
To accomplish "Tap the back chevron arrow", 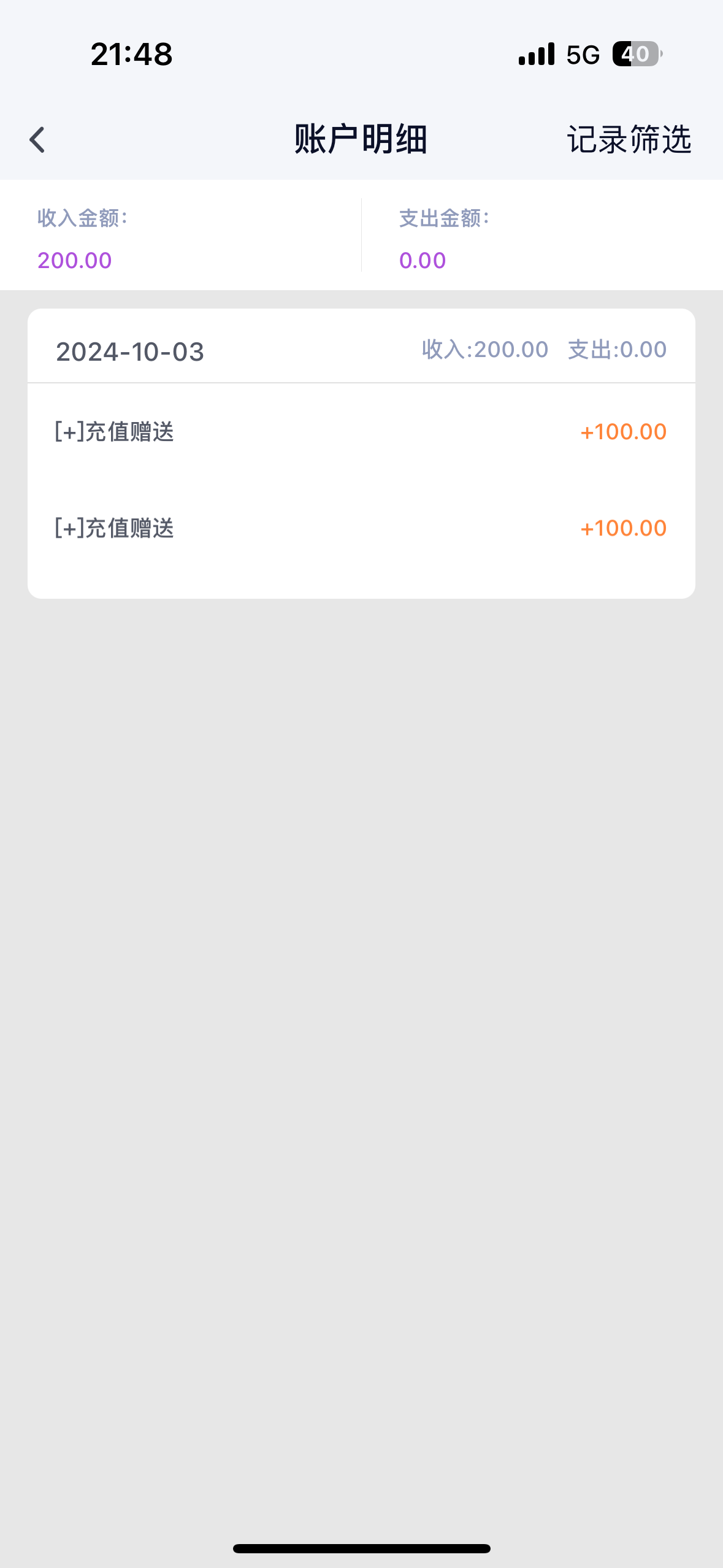I will tap(37, 140).
